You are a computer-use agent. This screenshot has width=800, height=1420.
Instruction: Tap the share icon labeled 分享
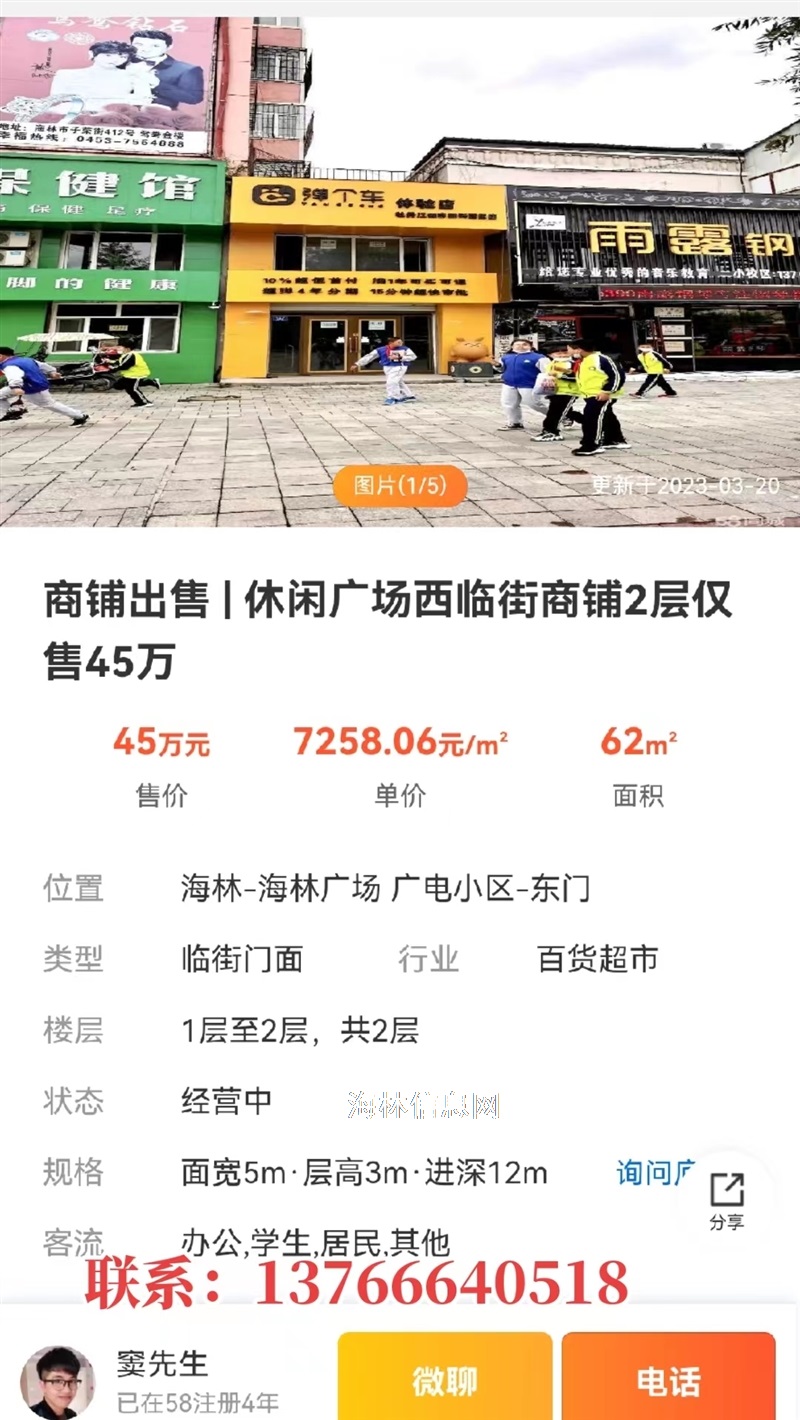(x=727, y=1200)
